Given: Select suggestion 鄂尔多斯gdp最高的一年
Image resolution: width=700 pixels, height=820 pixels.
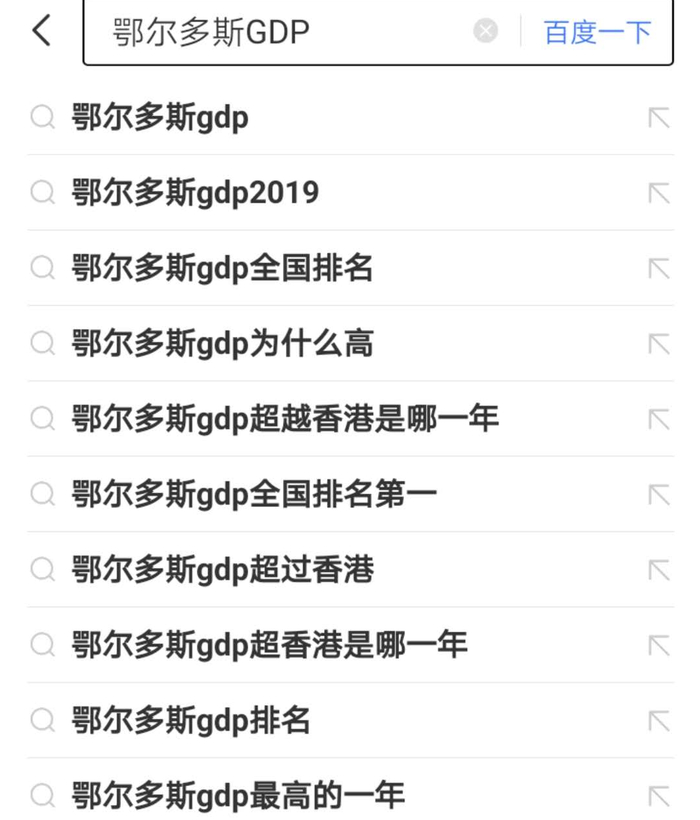Looking at the screenshot, I should click(x=238, y=796).
